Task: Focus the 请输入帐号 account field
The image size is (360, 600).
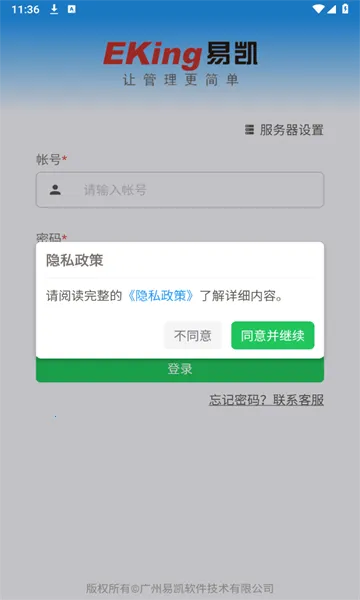Action: coord(180,190)
